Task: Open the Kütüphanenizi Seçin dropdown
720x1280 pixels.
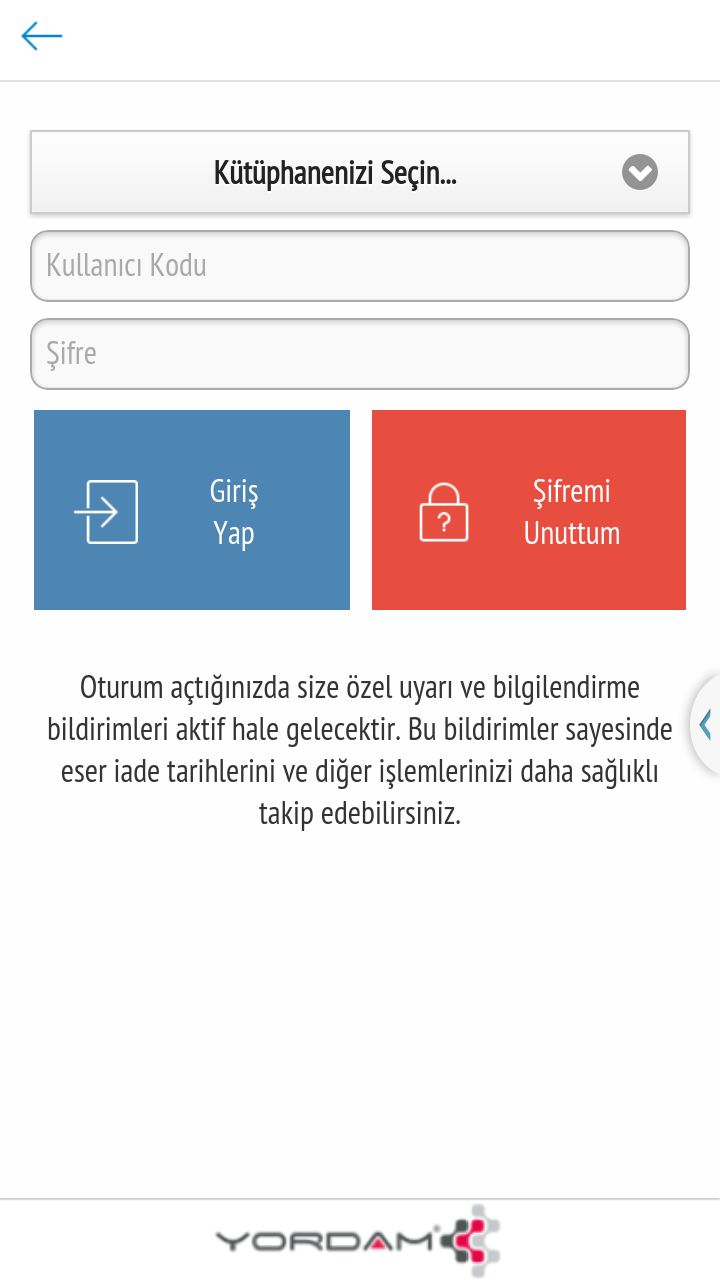Action: tap(360, 172)
